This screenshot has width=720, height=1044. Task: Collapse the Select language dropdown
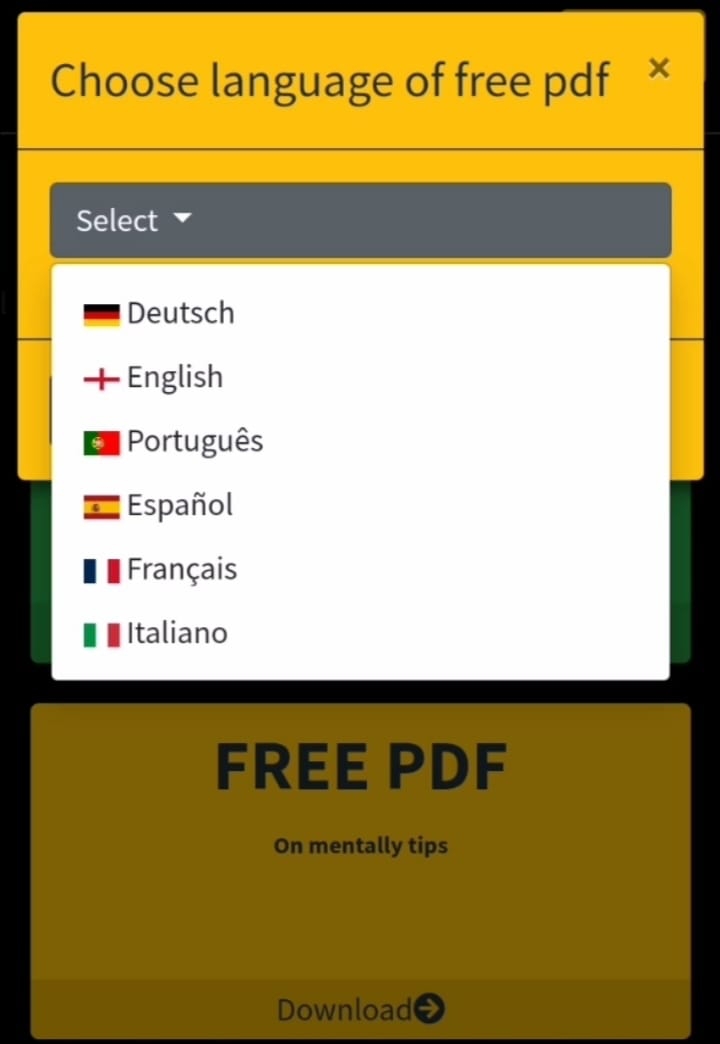tap(360, 220)
